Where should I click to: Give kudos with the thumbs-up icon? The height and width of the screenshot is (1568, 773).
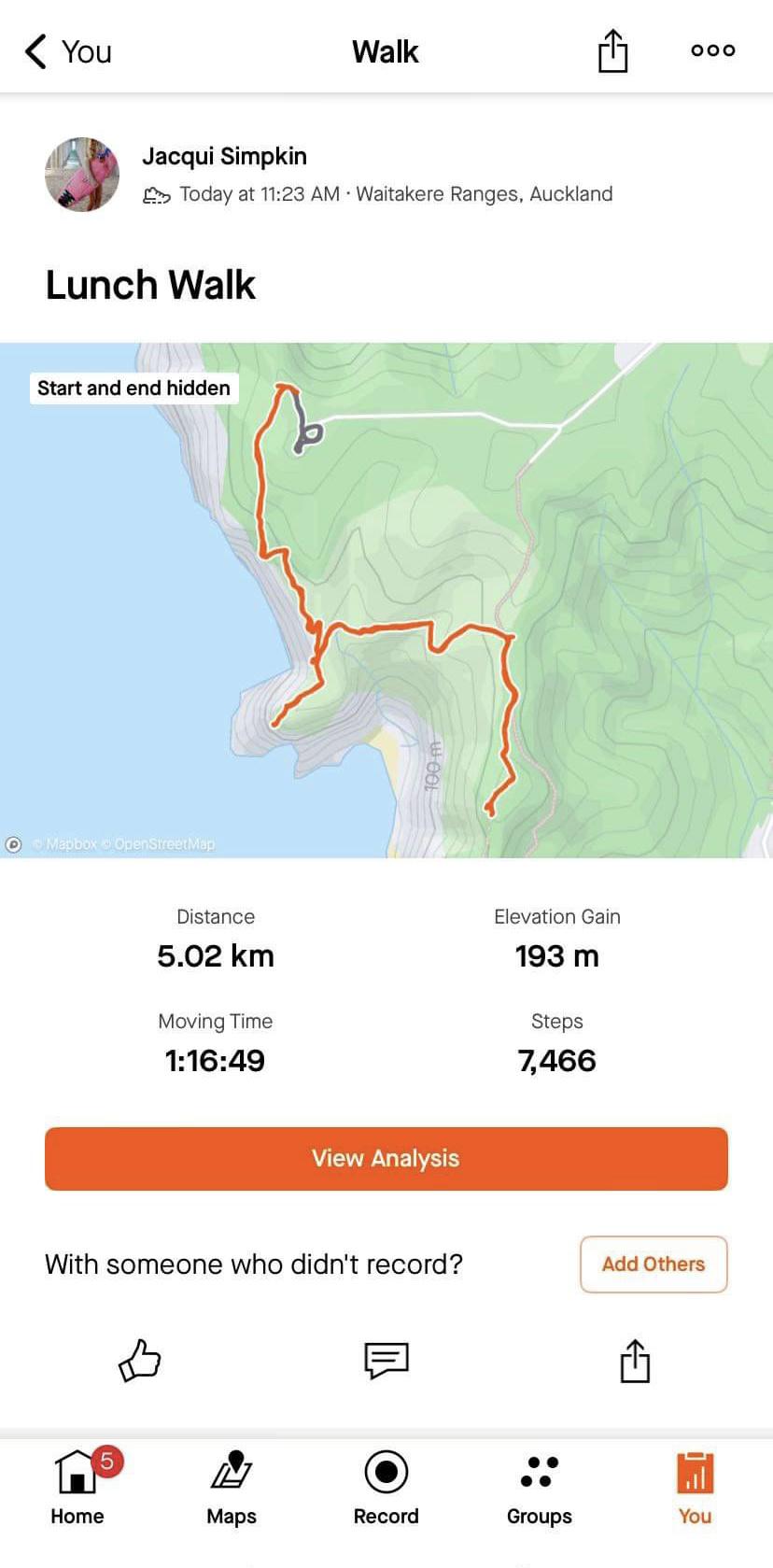coord(140,1360)
